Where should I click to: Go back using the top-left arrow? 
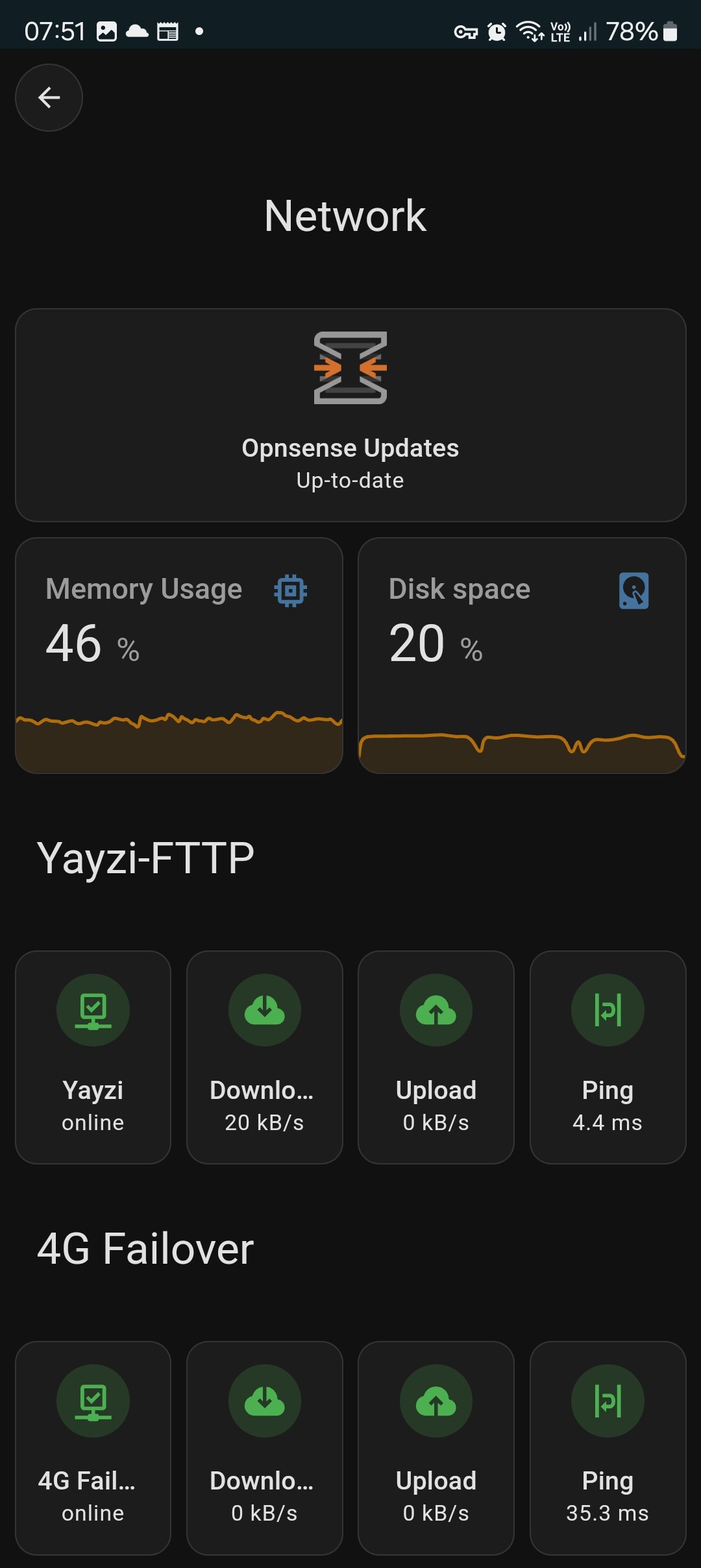49,98
